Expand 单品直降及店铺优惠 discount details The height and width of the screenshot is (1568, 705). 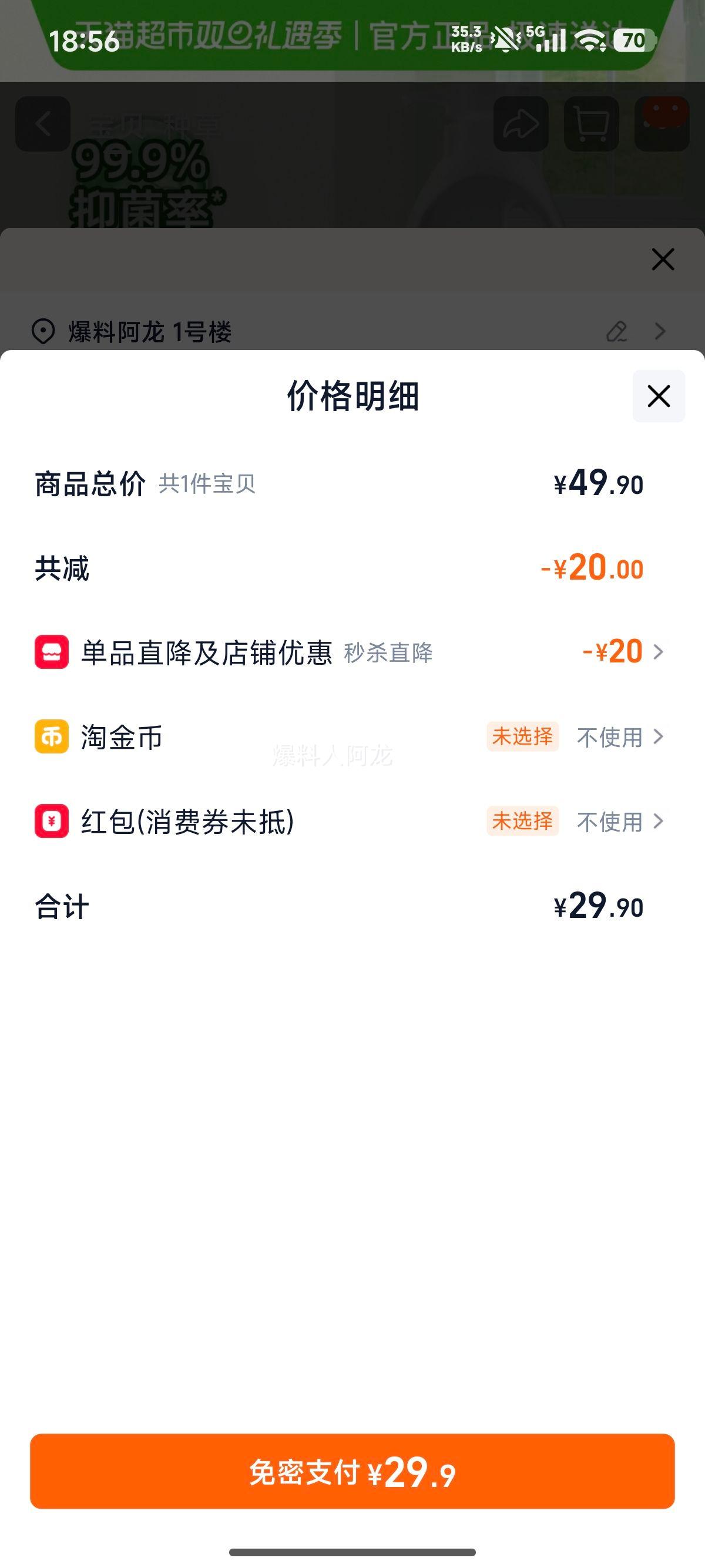point(659,652)
